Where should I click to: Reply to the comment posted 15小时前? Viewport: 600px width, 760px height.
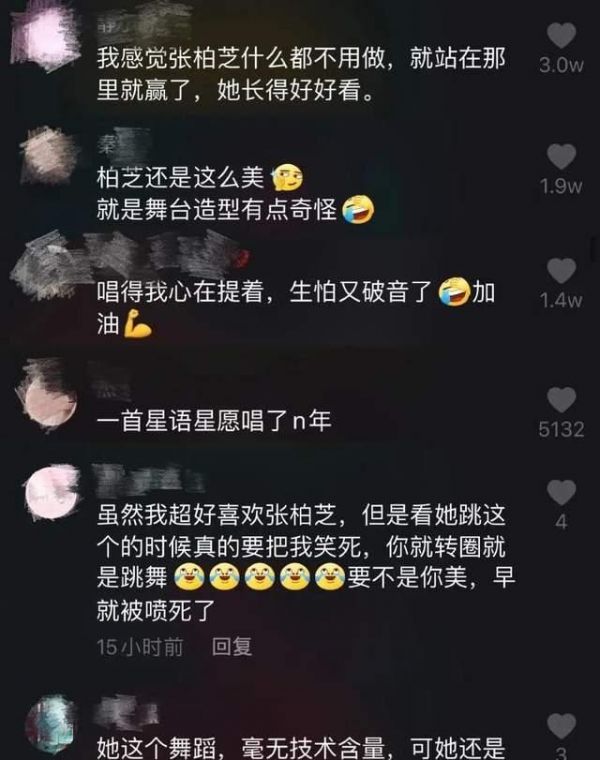[232, 647]
